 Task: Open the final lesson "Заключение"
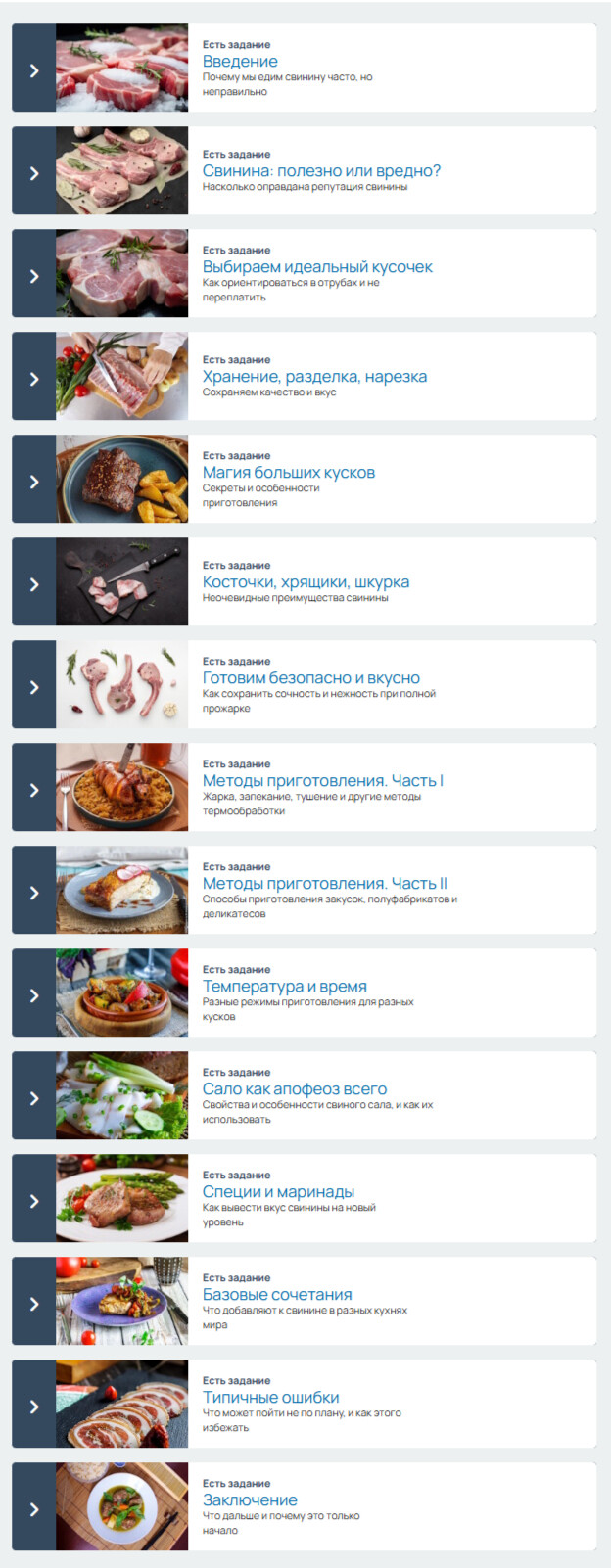coord(250,1500)
